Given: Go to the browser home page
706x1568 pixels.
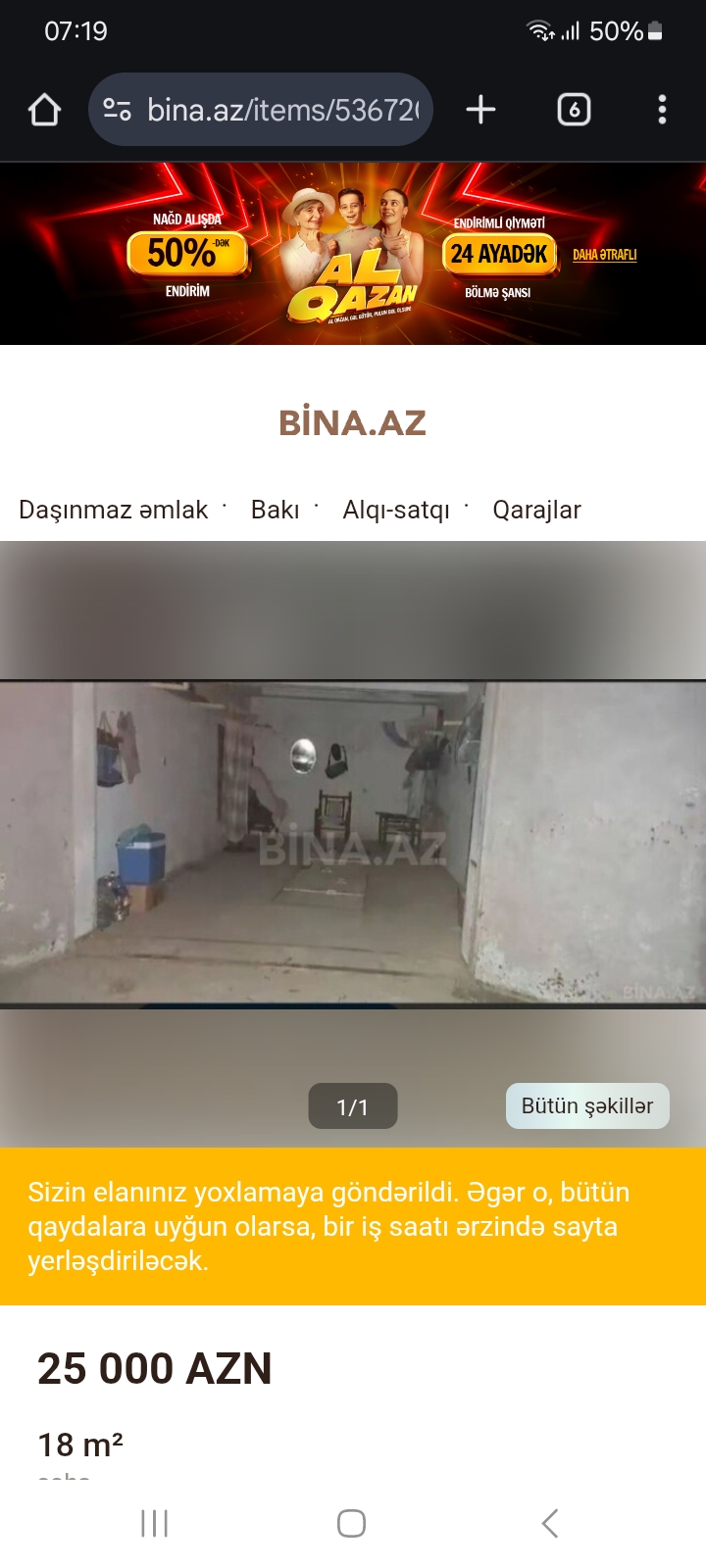Looking at the screenshot, I should 44,110.
